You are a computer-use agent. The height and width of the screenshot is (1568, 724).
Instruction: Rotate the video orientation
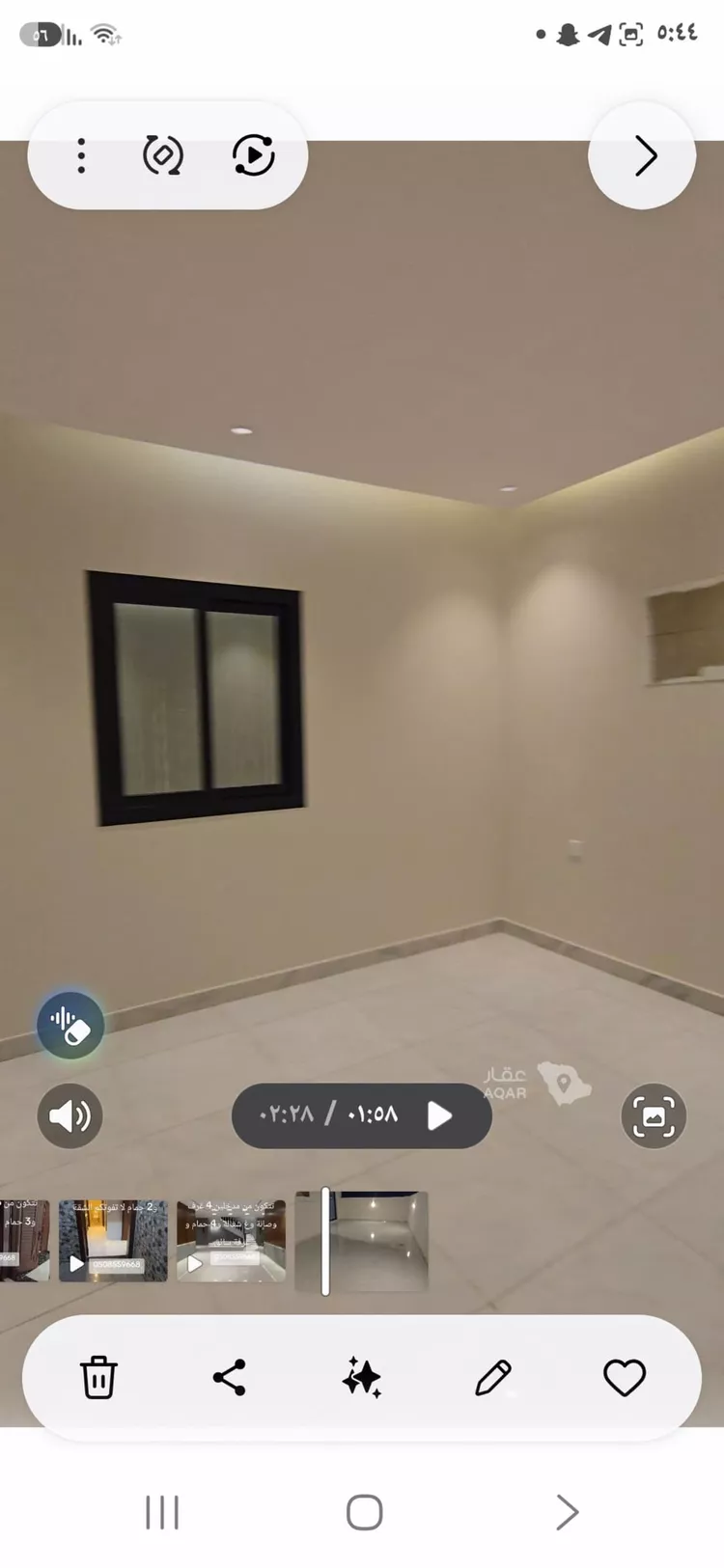coord(163,155)
